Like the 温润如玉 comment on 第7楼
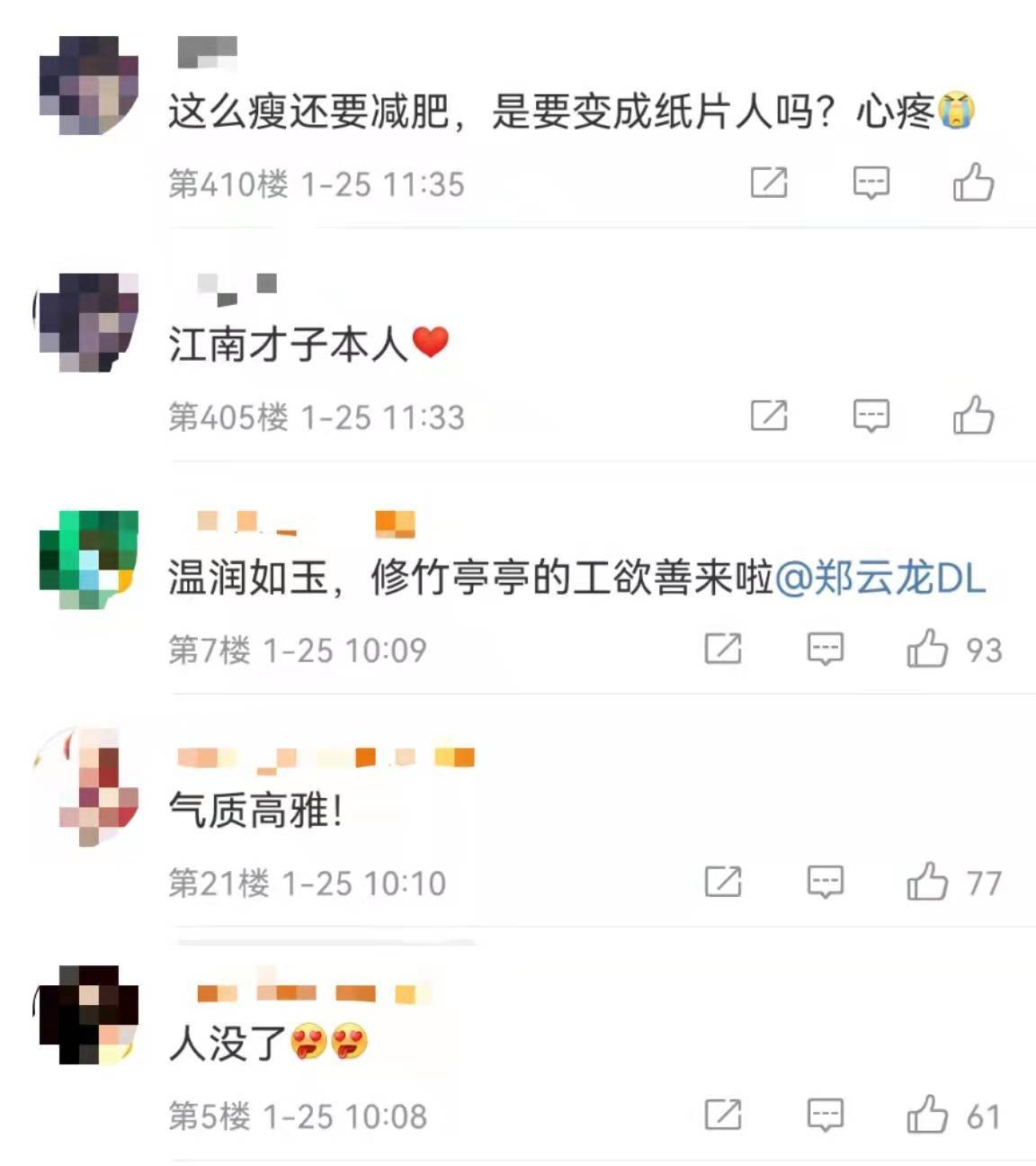 [927, 649]
